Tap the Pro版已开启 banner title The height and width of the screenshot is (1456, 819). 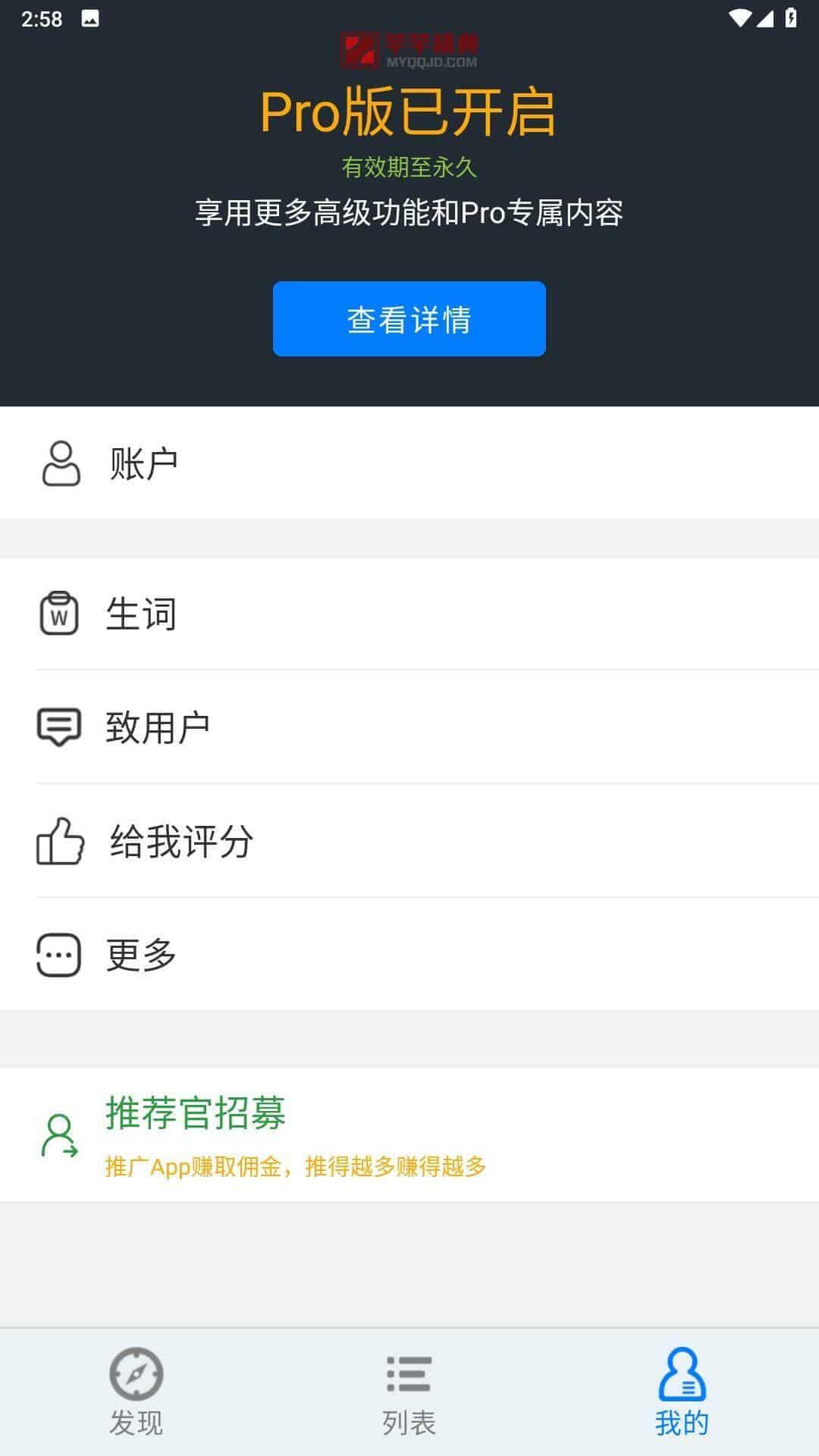point(409,112)
